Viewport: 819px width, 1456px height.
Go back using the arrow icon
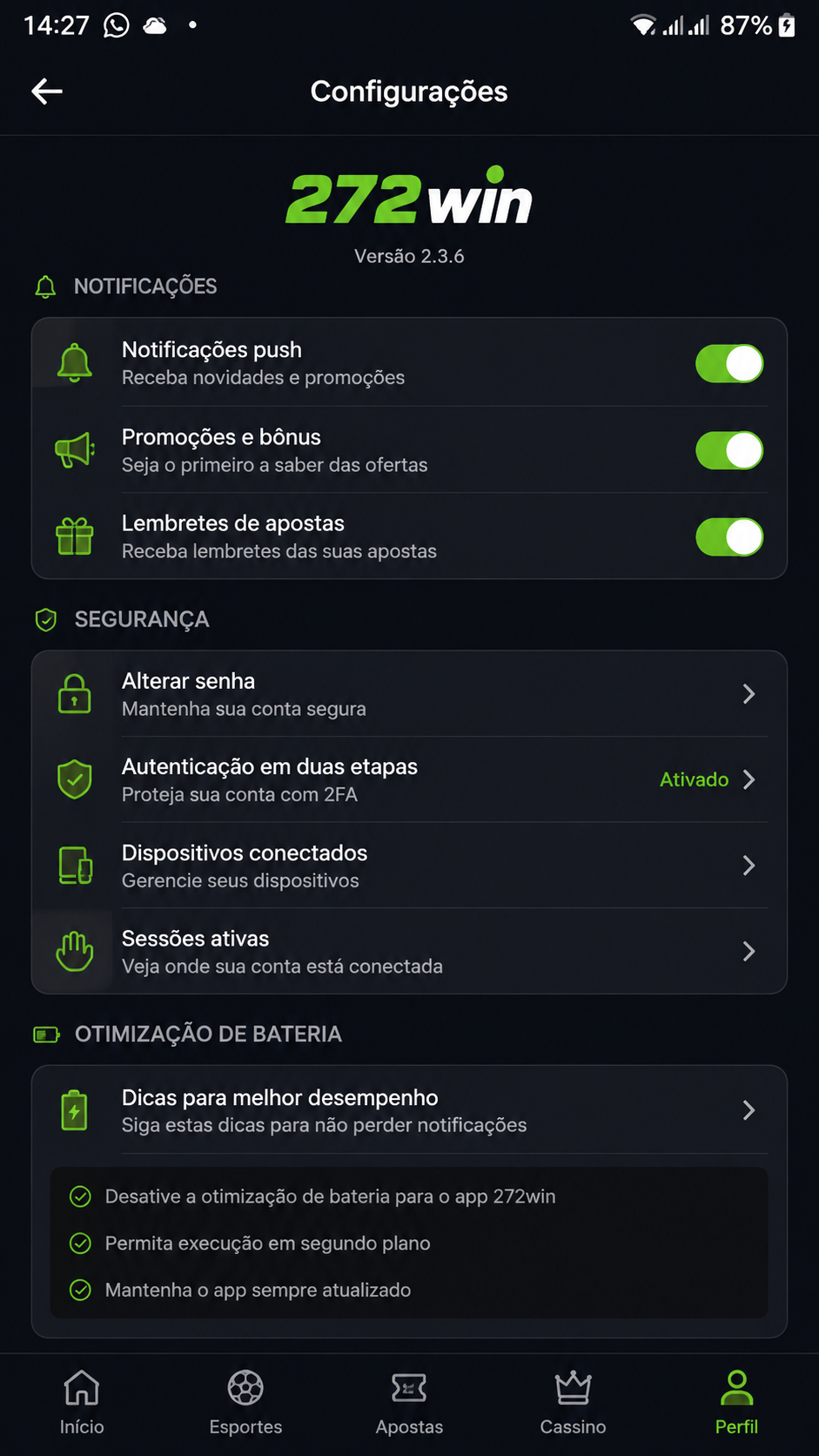point(47,91)
